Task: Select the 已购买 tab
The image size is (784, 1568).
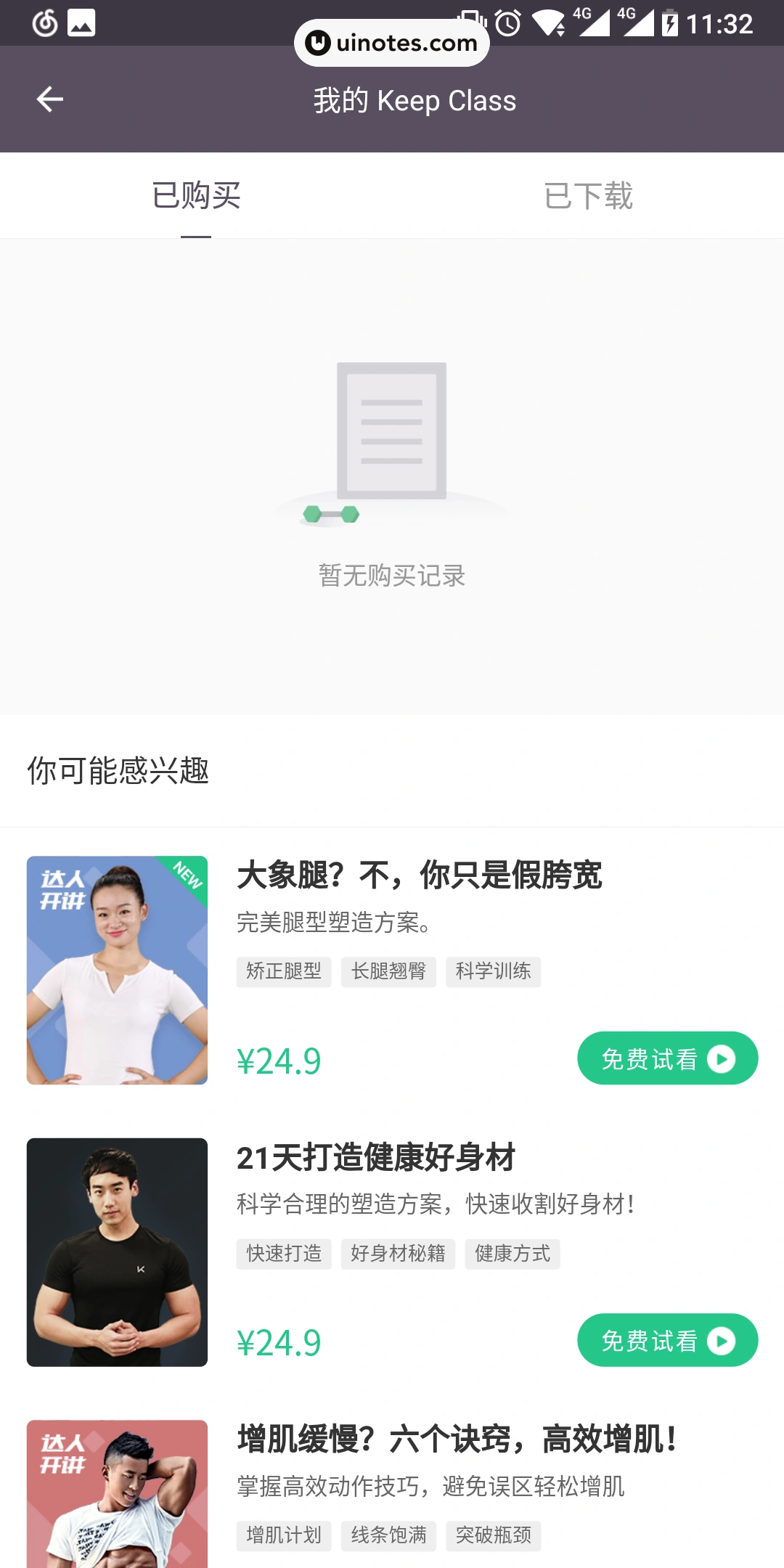Action: 196,196
